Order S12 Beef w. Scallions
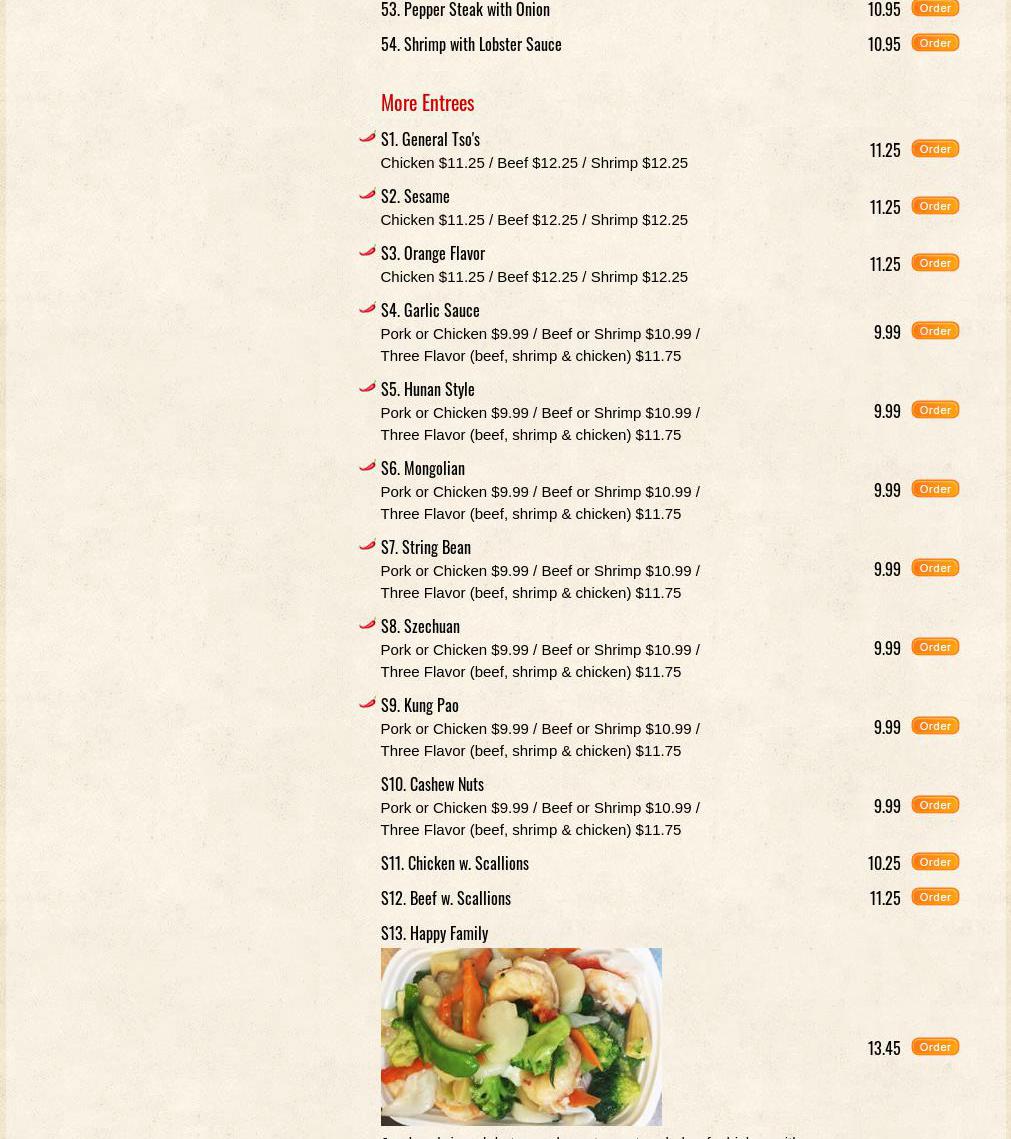 coord(935,897)
